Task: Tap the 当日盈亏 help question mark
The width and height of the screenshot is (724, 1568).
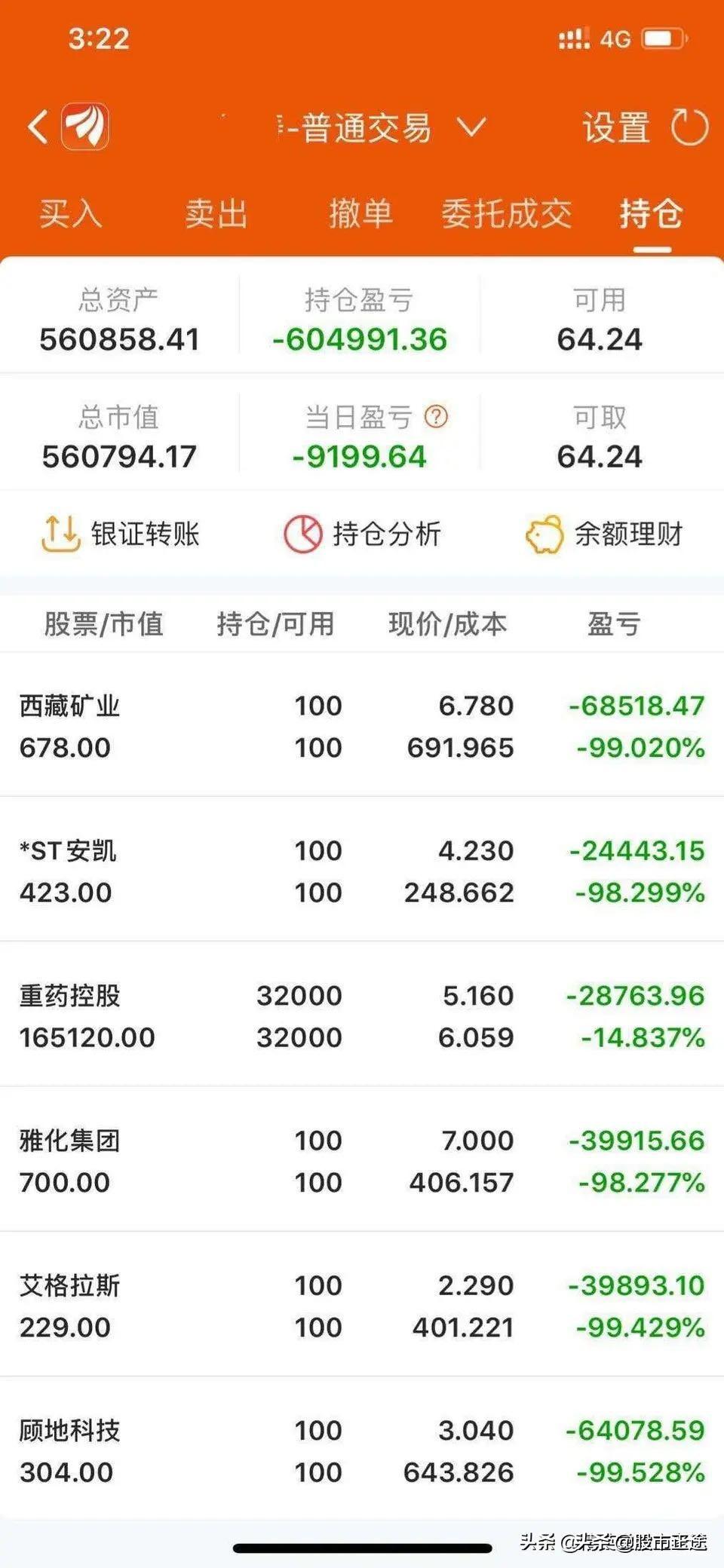Action: (436, 416)
